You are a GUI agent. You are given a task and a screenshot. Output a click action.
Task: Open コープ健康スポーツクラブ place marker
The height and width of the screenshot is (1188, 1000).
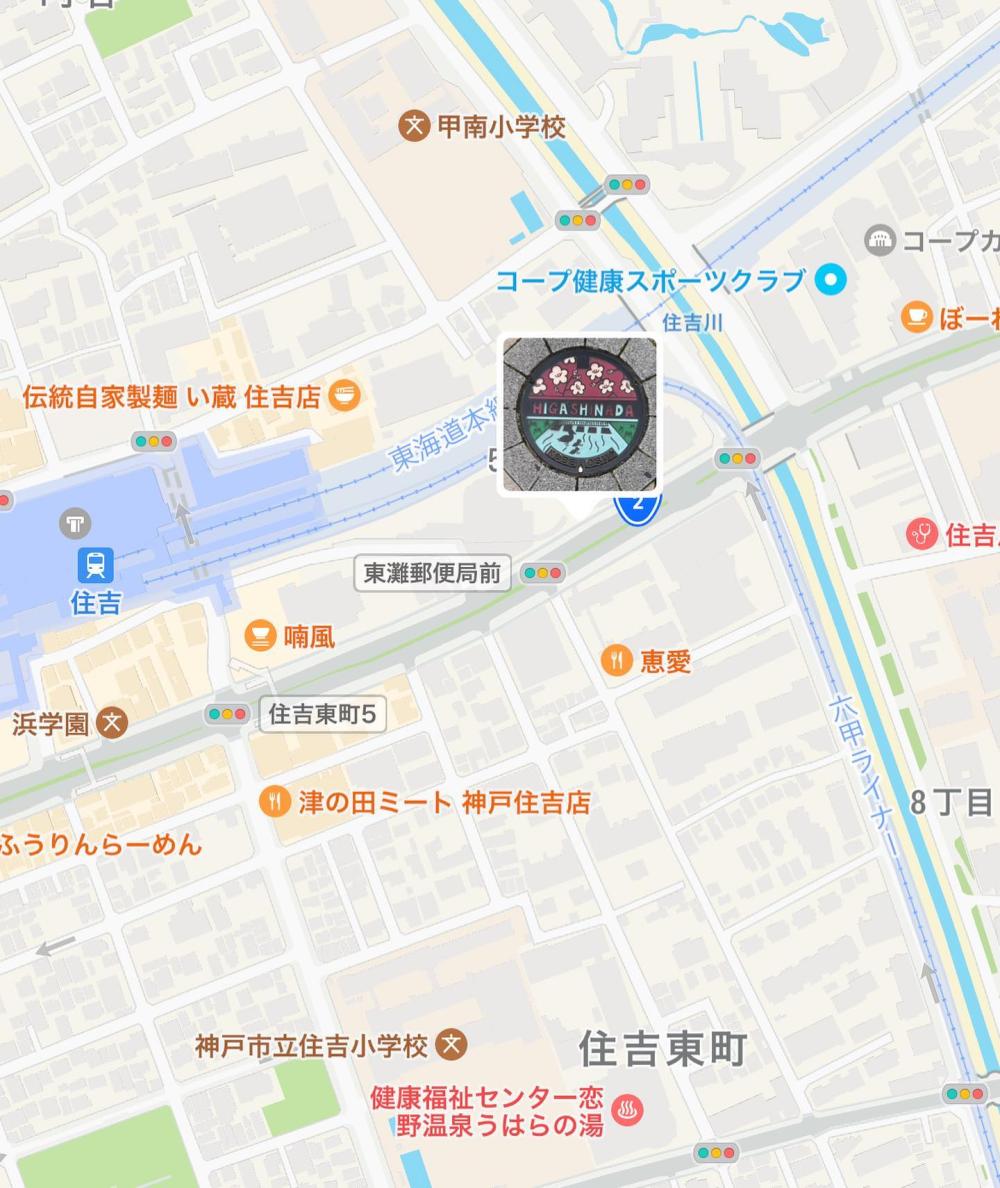[830, 280]
